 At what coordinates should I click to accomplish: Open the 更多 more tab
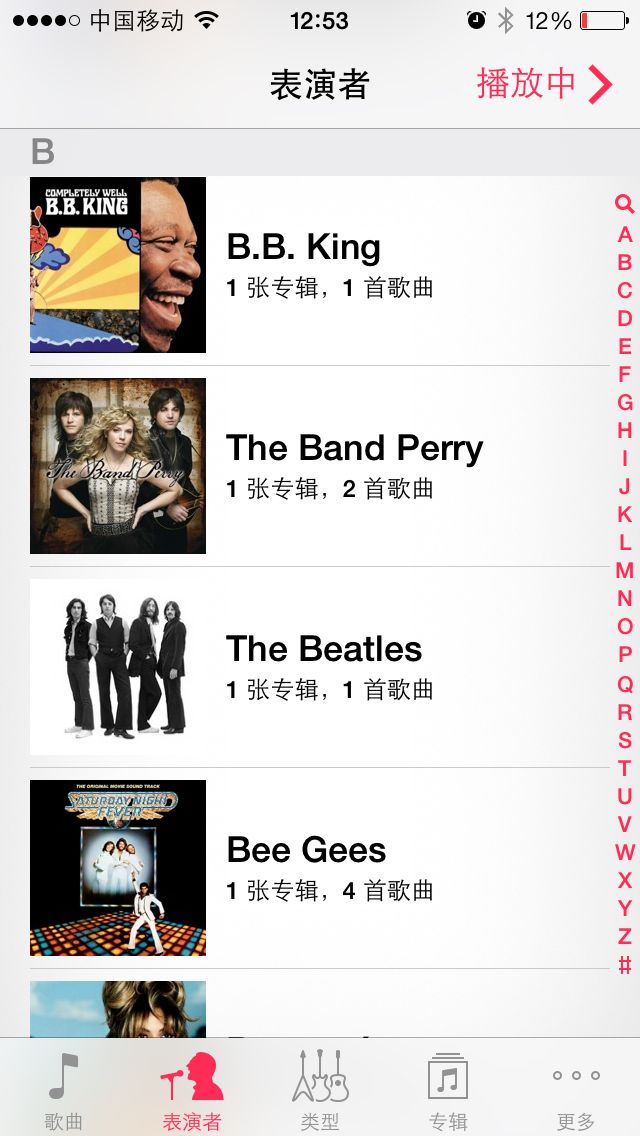(x=576, y=1088)
